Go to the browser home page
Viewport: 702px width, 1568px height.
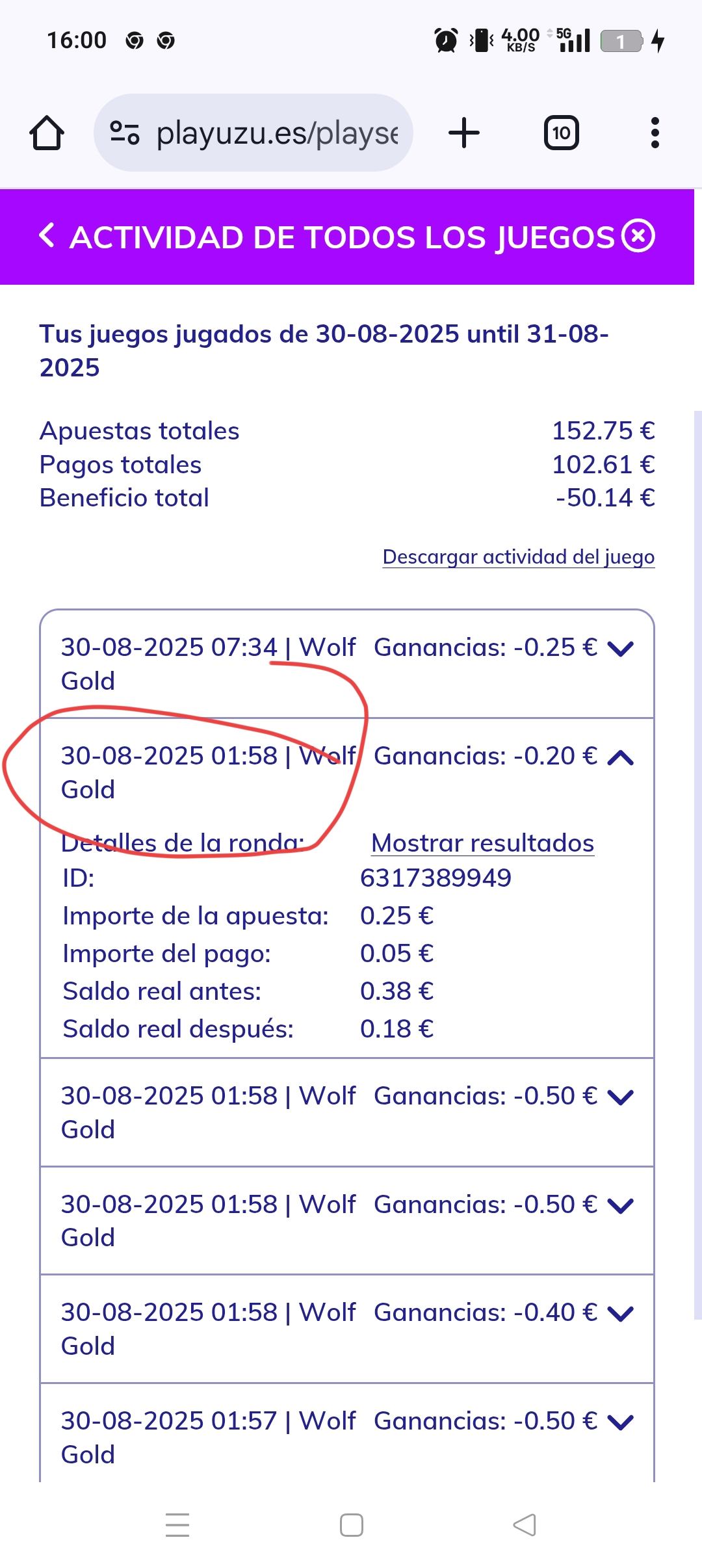[x=47, y=133]
